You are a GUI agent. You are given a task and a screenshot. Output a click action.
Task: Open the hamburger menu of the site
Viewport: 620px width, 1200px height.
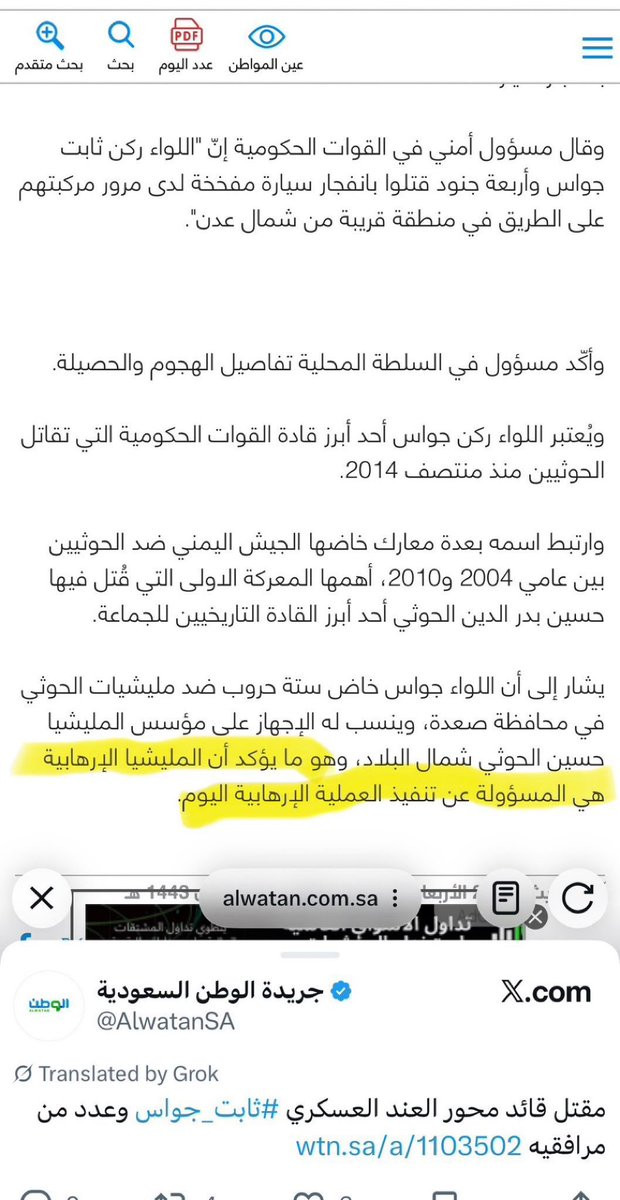(596, 46)
